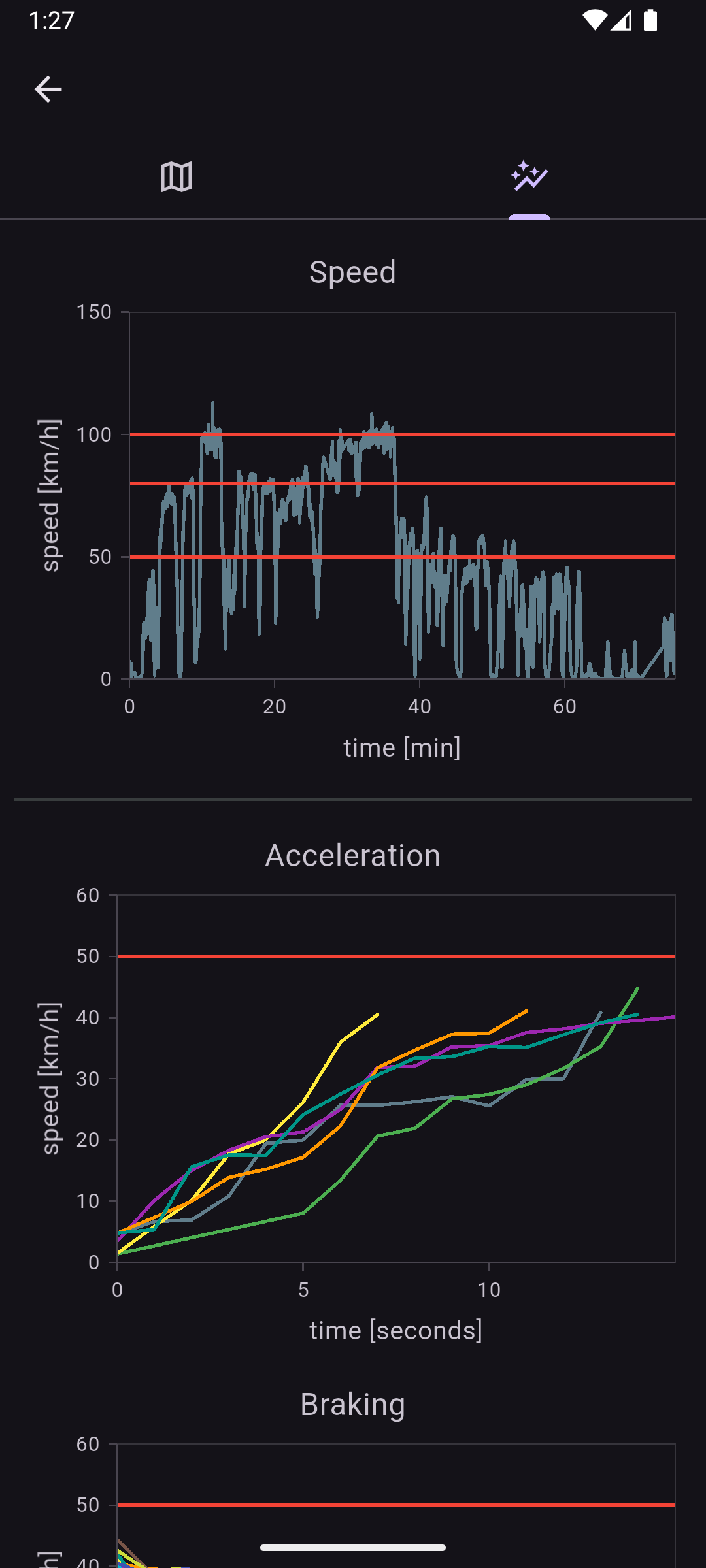Switch to the map tab
The image size is (706, 1568).
pyautogui.click(x=176, y=176)
